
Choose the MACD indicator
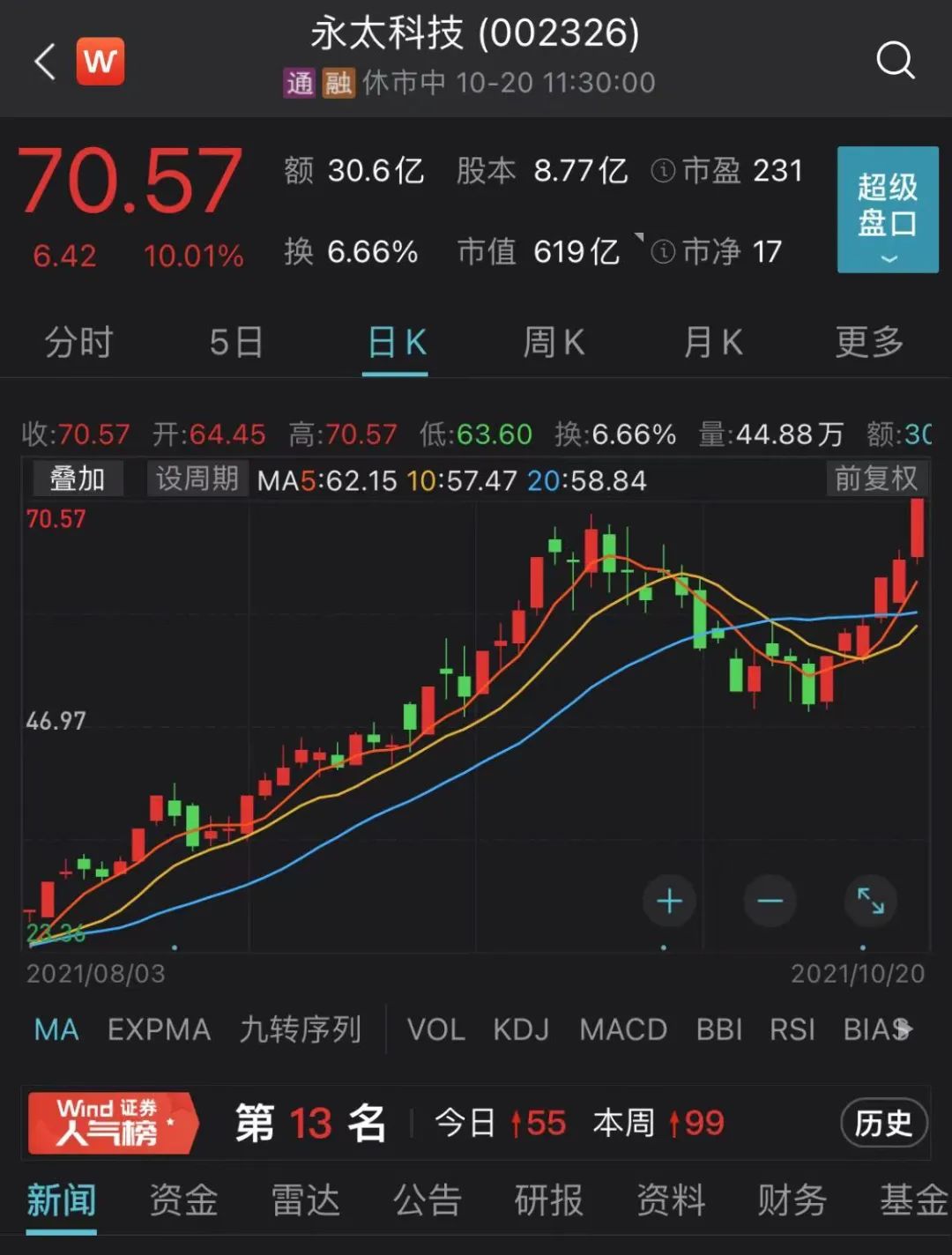point(622,1029)
